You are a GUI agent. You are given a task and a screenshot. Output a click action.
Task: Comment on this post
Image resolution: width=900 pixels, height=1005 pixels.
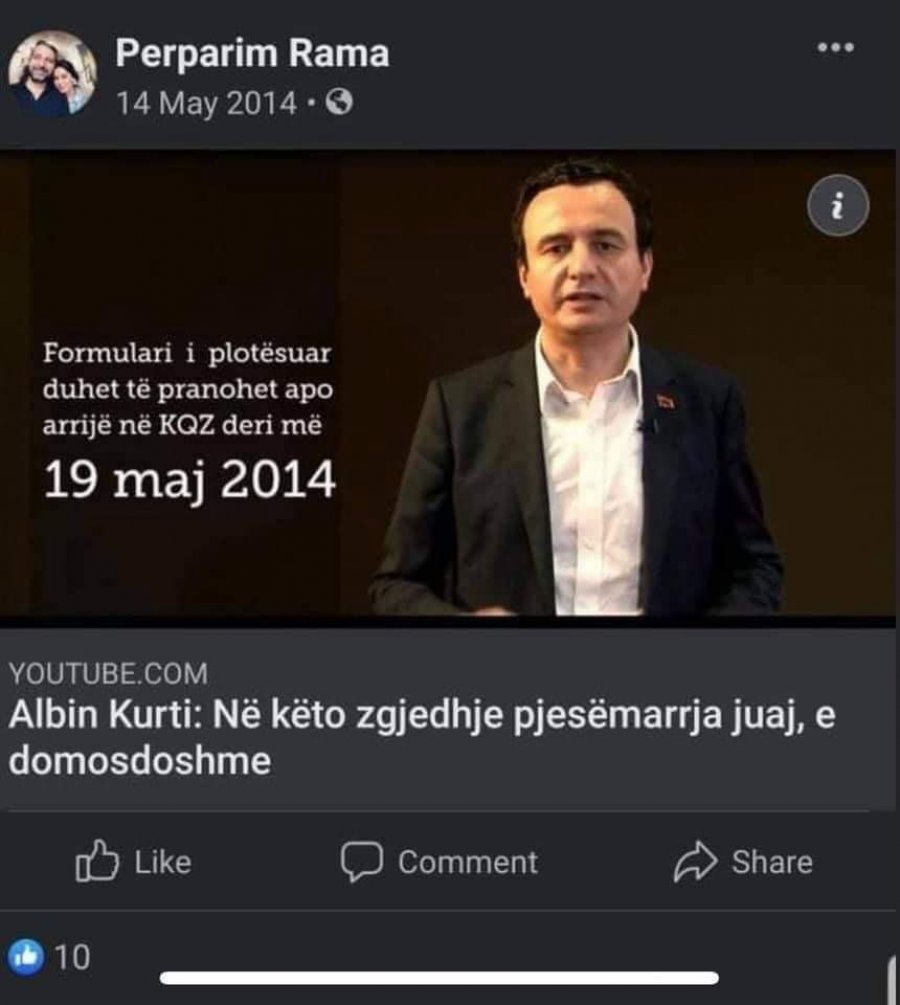pyautogui.click(x=440, y=862)
